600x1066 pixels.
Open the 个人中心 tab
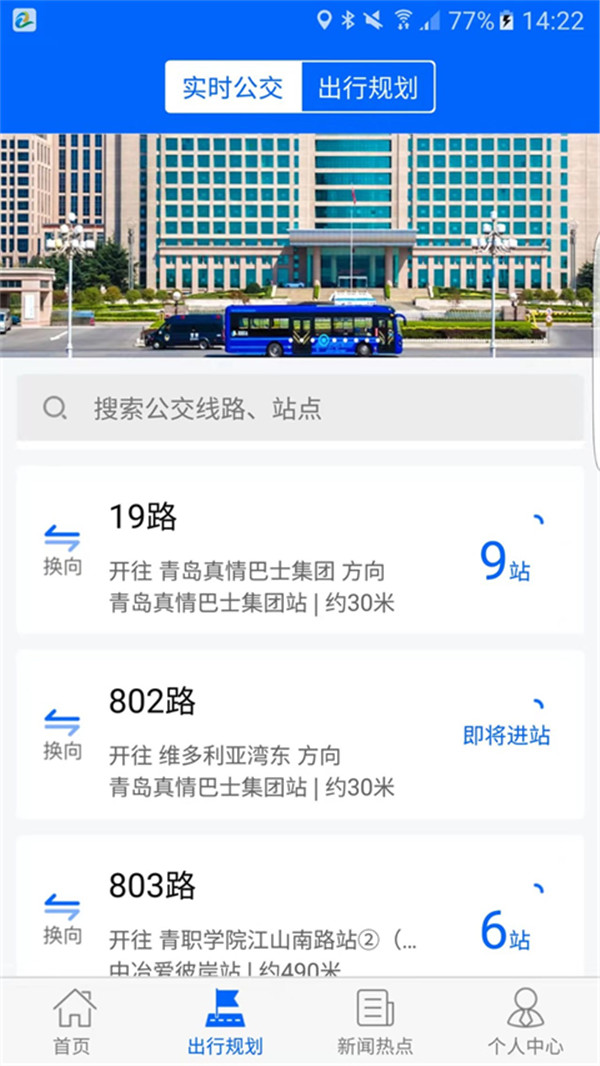525,1022
